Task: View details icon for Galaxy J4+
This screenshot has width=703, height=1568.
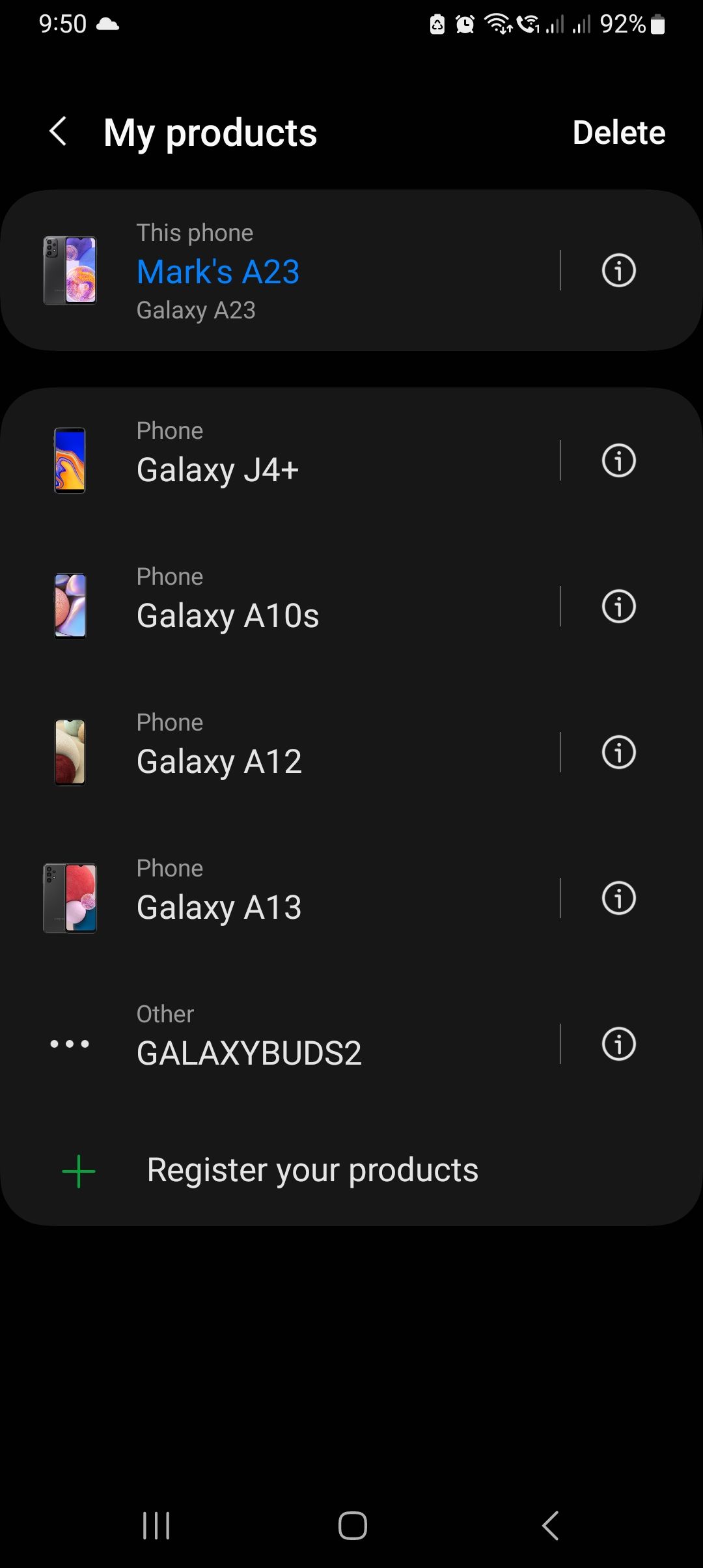Action: click(618, 460)
